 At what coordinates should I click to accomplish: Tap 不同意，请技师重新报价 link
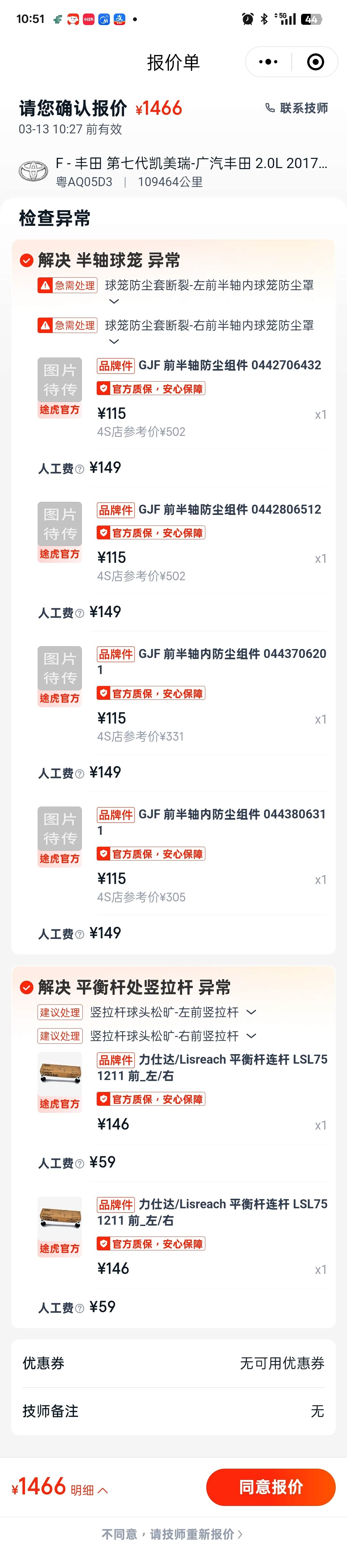pos(172,1535)
